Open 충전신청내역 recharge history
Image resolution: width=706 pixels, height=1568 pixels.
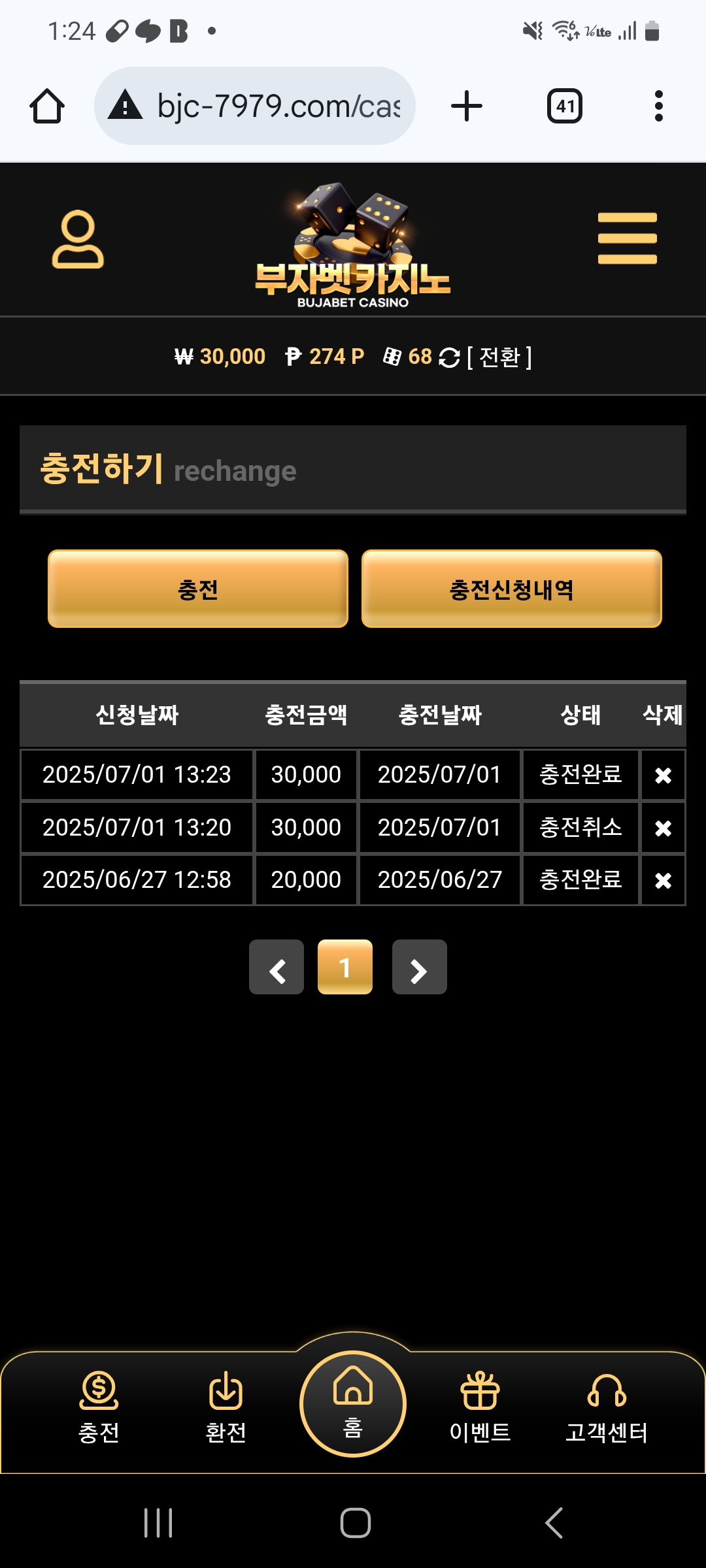point(511,589)
